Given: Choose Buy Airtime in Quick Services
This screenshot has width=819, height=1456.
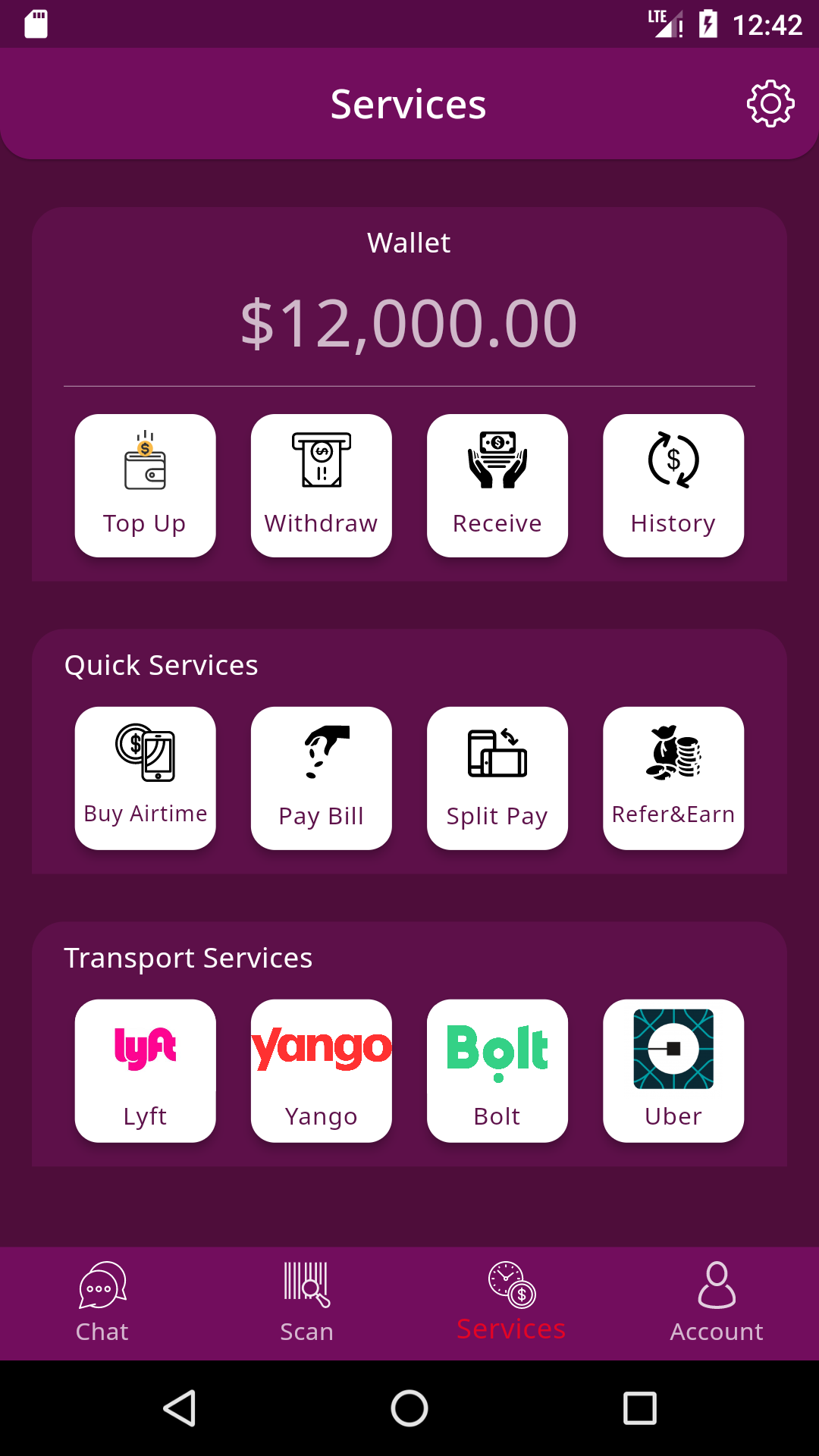Looking at the screenshot, I should [x=145, y=778].
